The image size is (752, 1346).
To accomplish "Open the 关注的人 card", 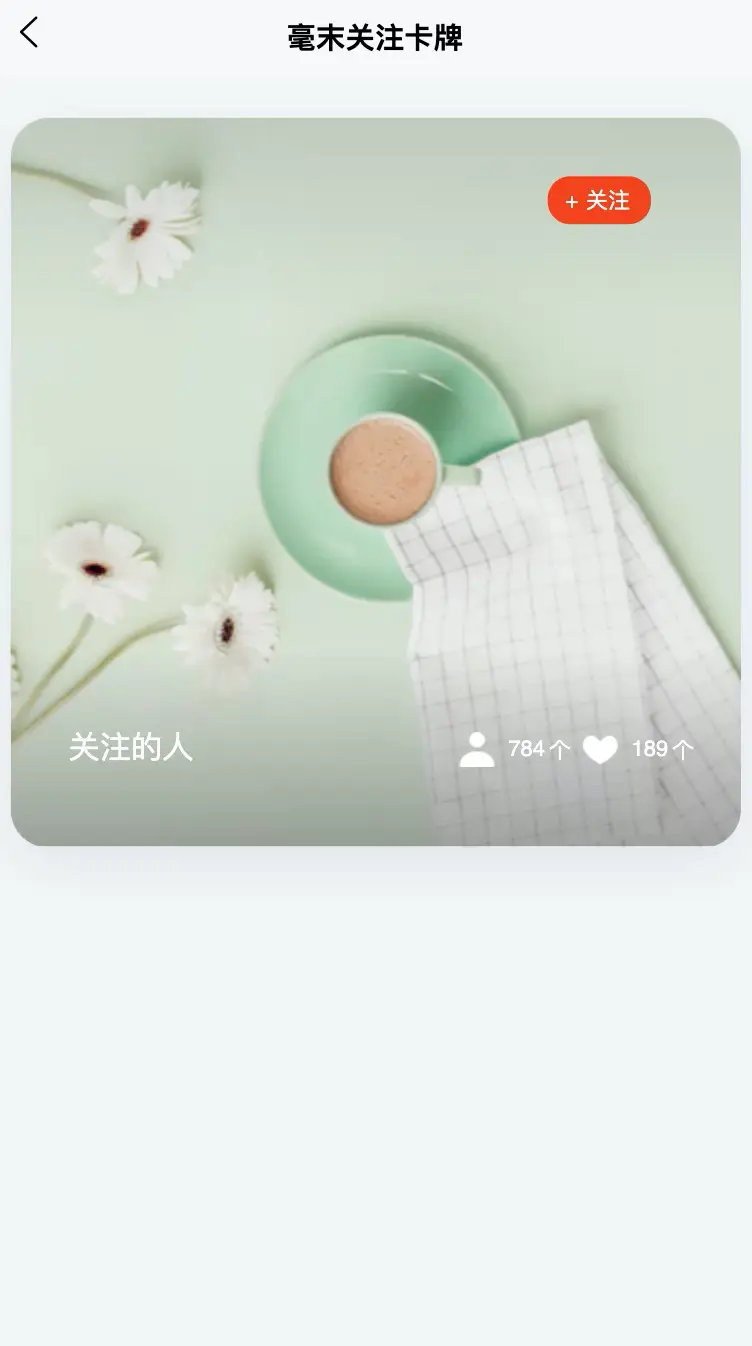I will point(375,480).
